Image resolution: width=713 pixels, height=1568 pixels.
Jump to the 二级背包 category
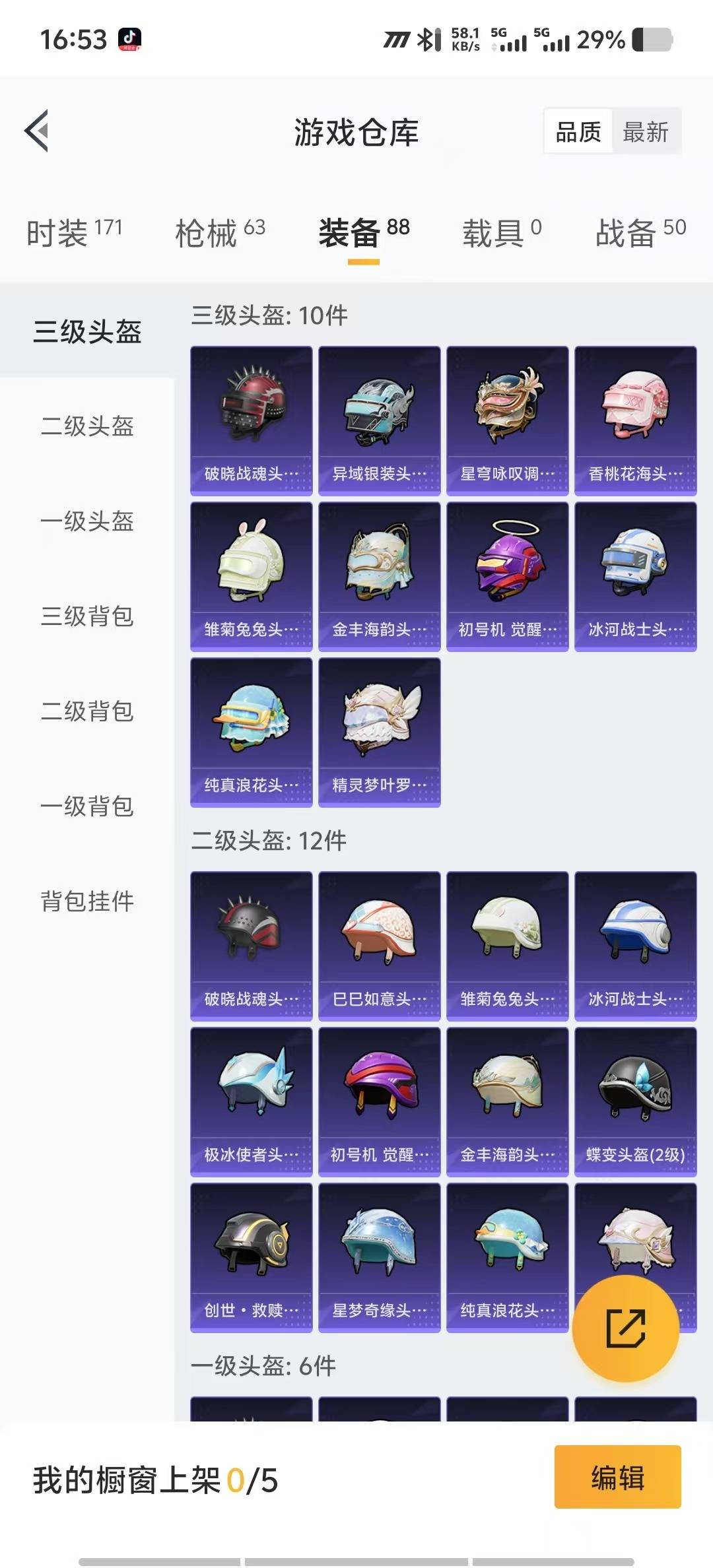[87, 711]
